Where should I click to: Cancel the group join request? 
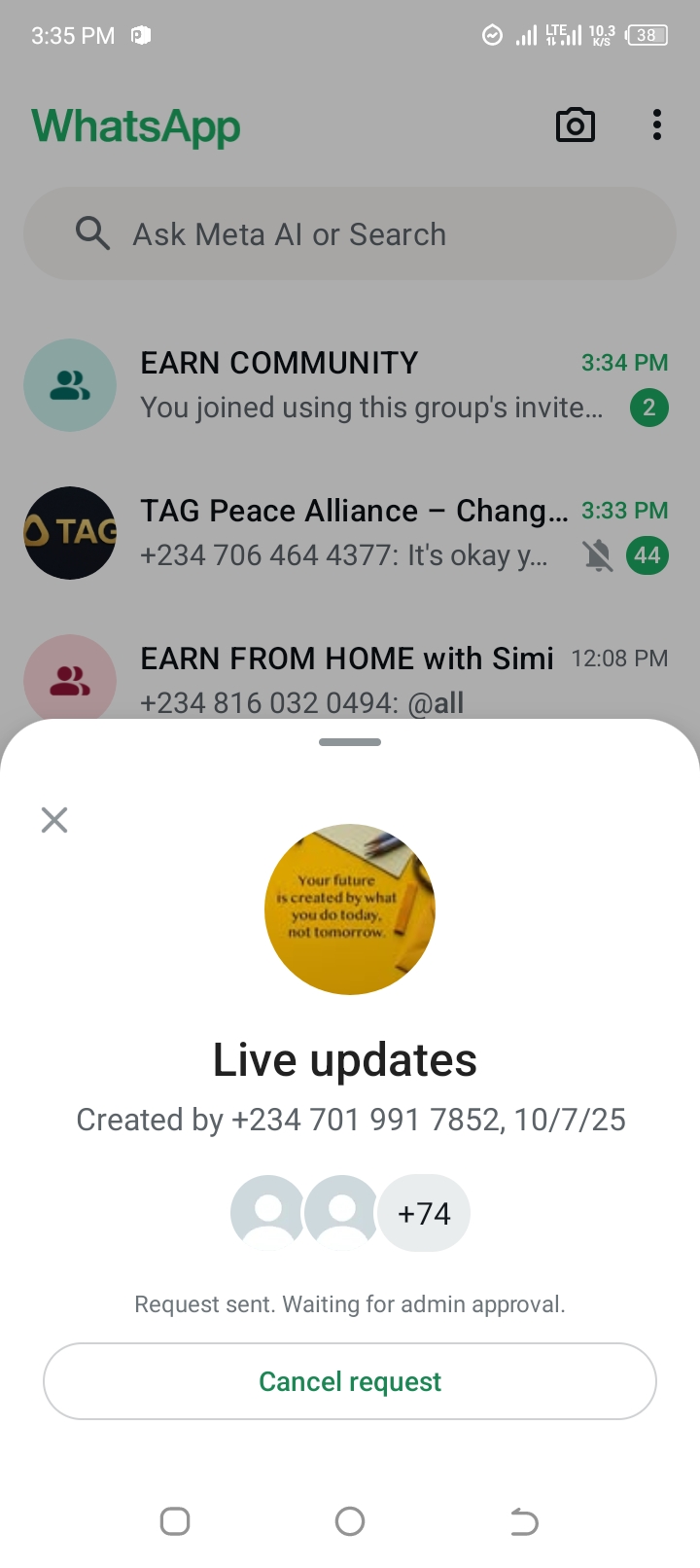coord(350,1381)
